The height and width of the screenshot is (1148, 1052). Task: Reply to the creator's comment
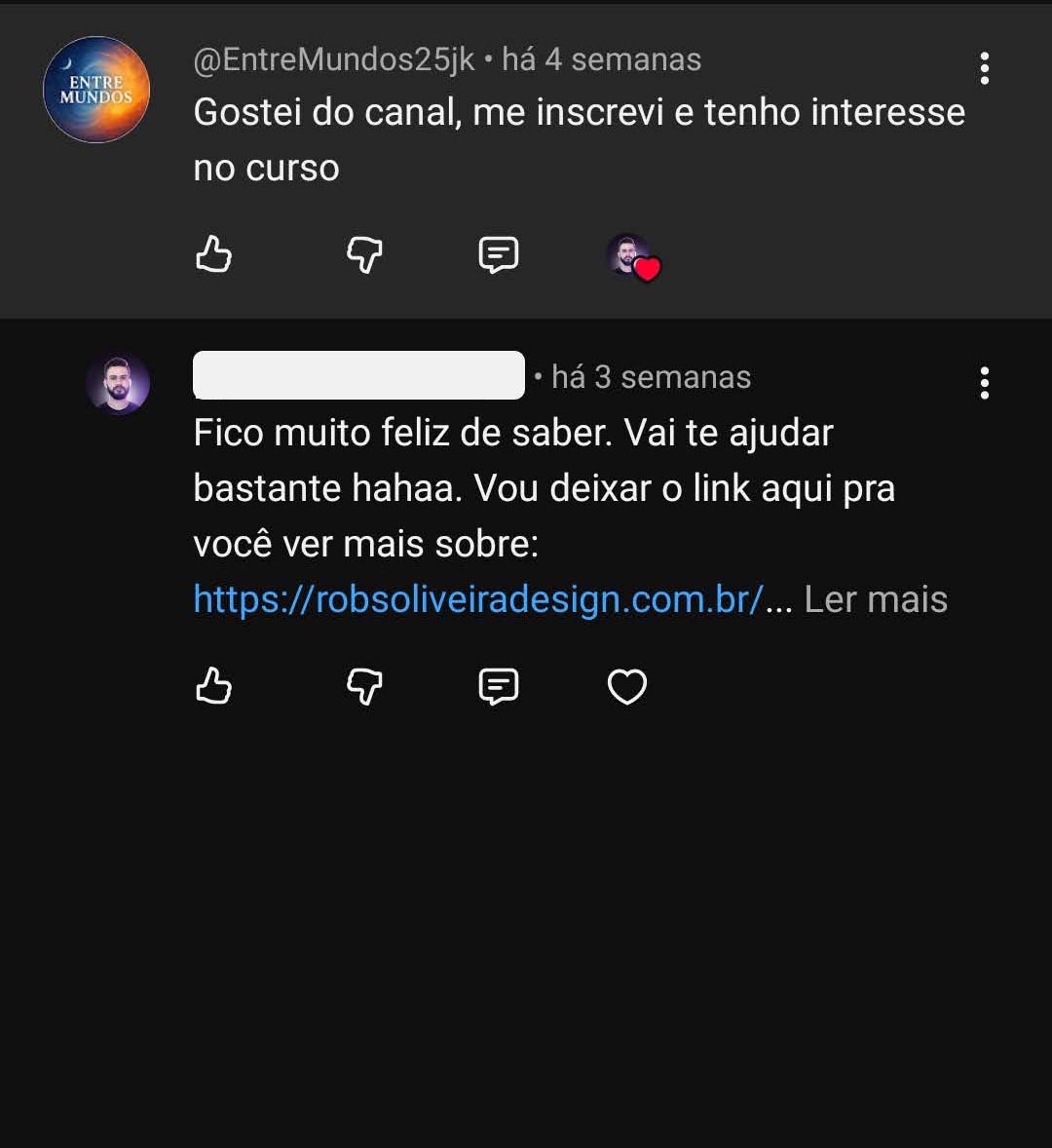[498, 686]
